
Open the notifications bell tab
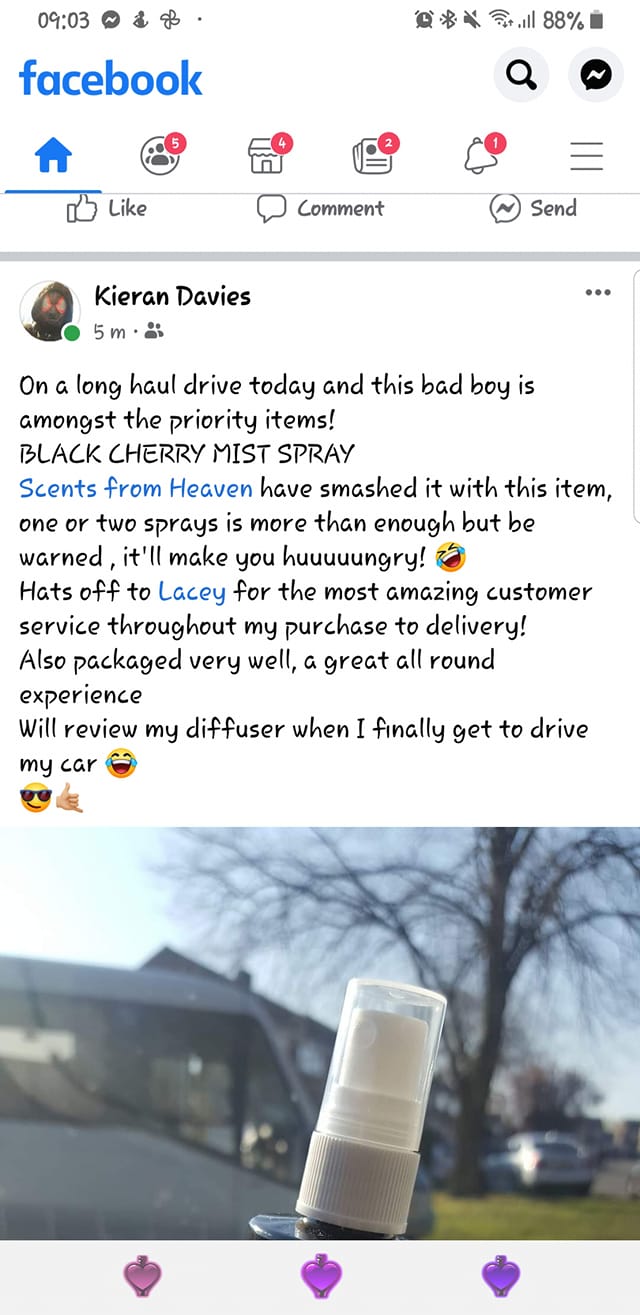coord(481,156)
